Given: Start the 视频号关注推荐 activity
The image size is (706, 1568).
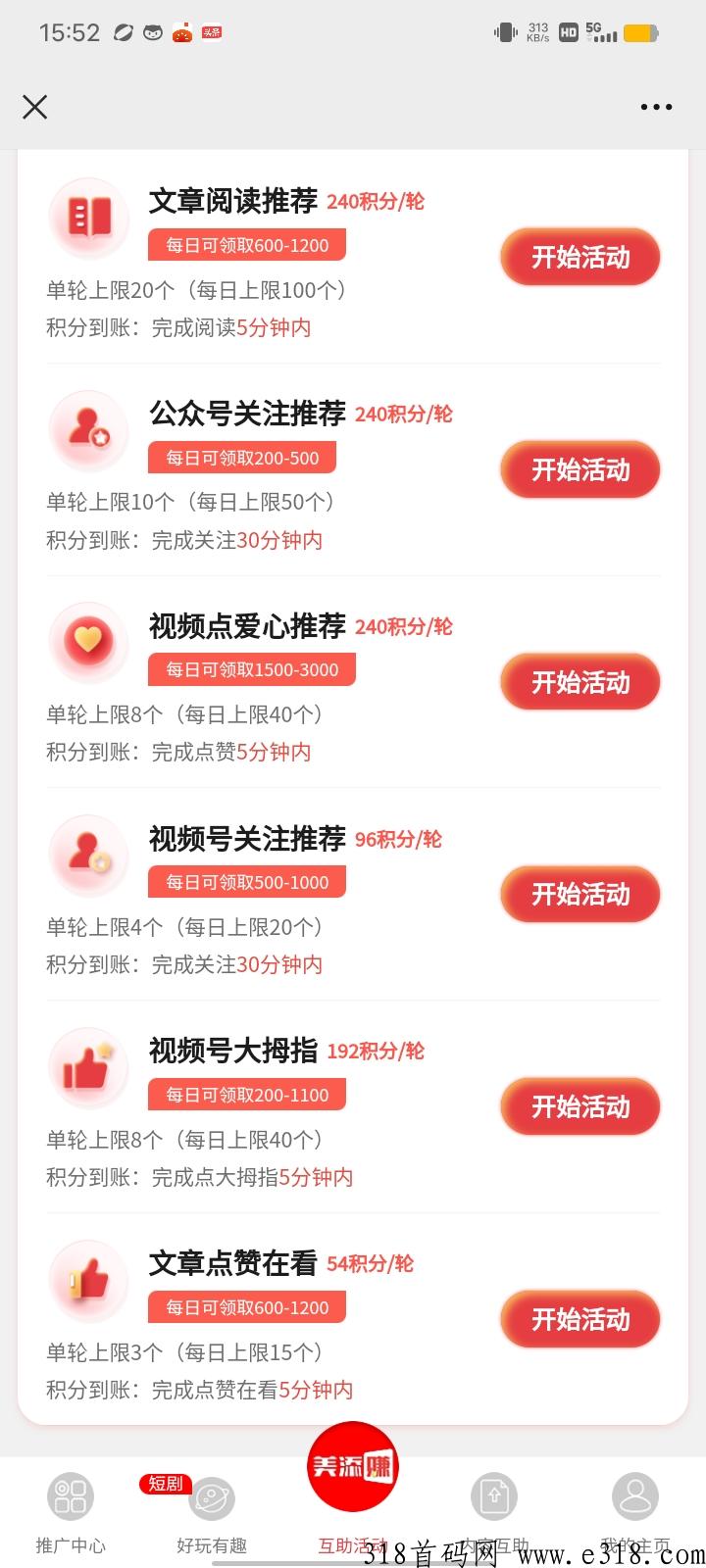Looking at the screenshot, I should (x=580, y=895).
